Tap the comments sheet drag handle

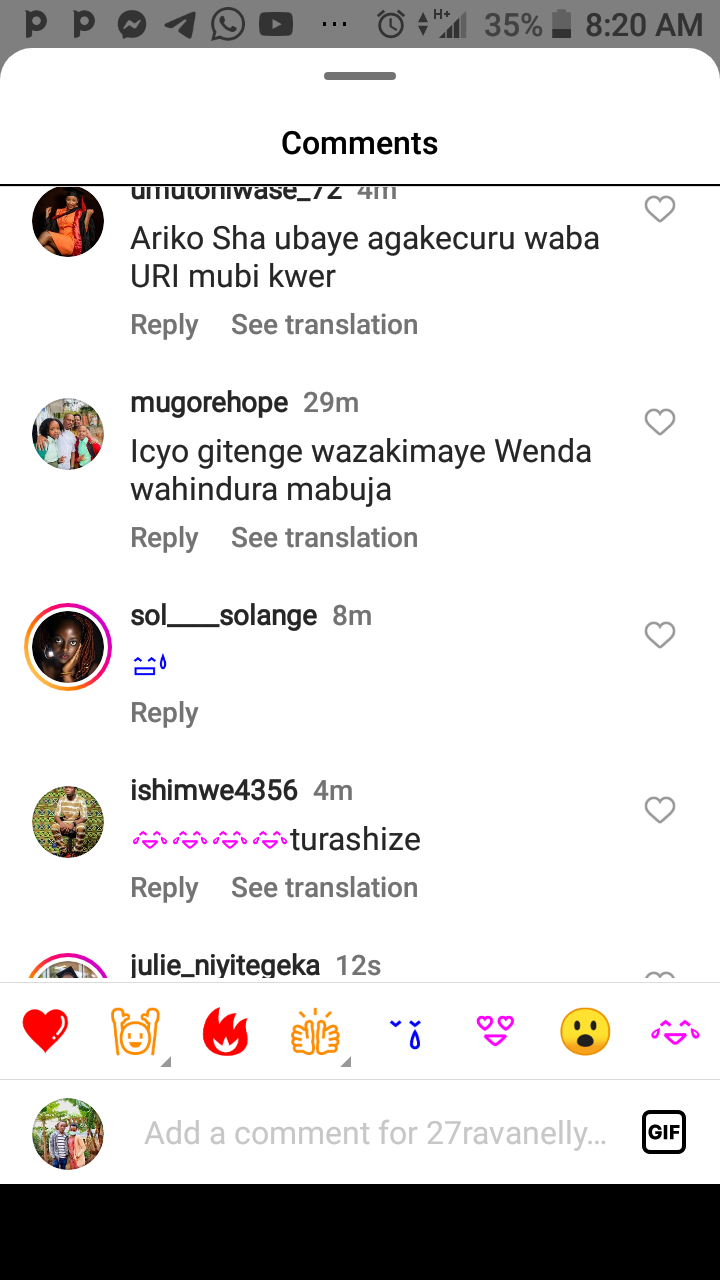click(x=360, y=76)
